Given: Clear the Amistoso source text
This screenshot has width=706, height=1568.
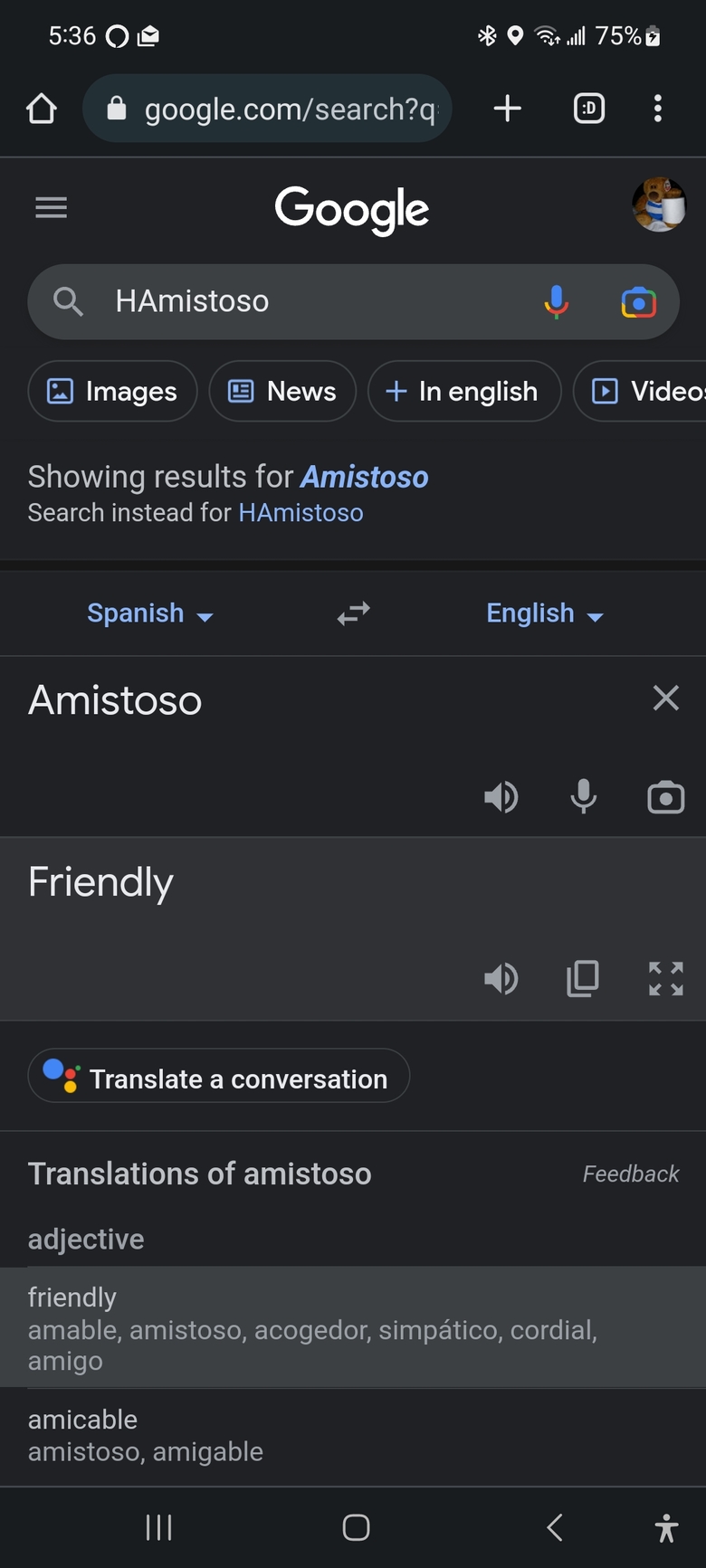Looking at the screenshot, I should 666,698.
